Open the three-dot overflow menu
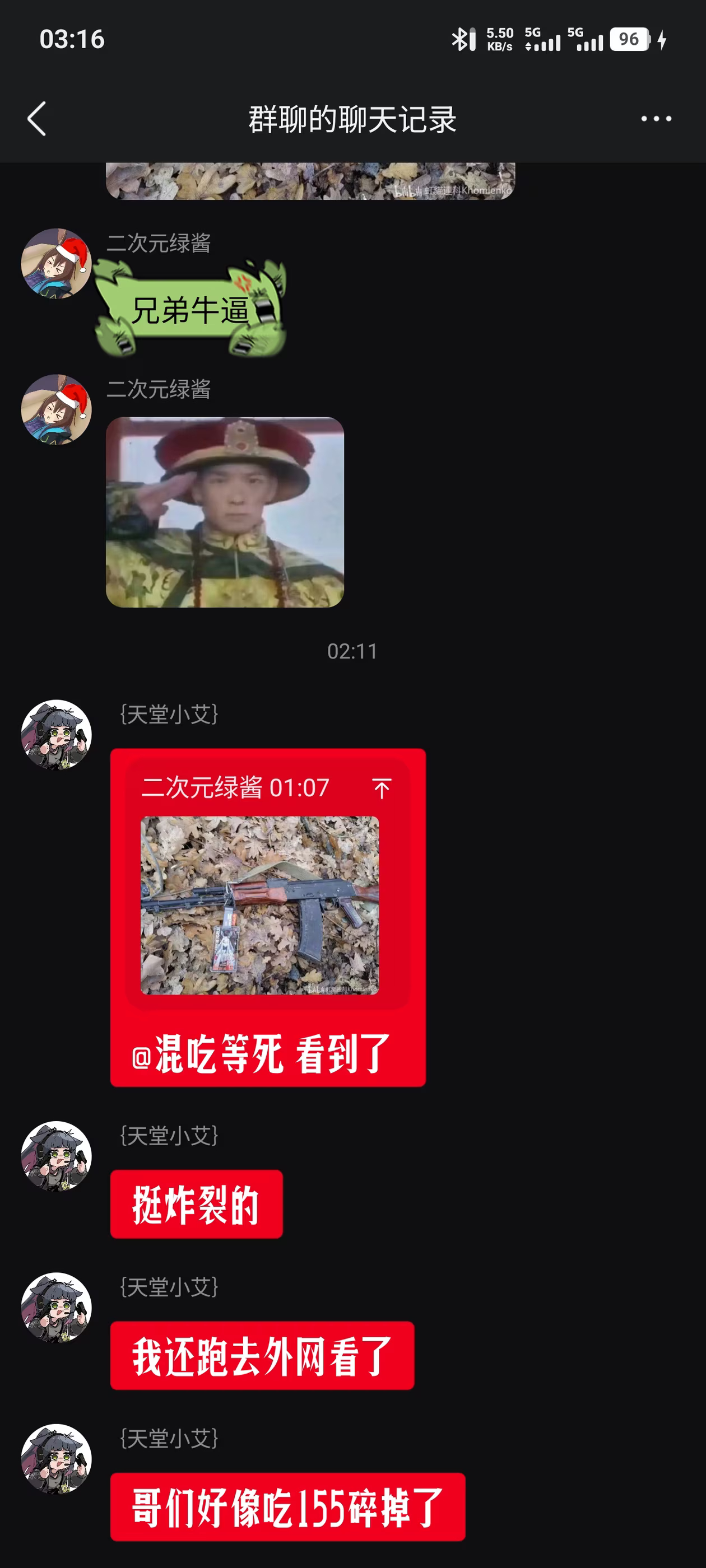This screenshot has width=706, height=1568. pyautogui.click(x=656, y=119)
